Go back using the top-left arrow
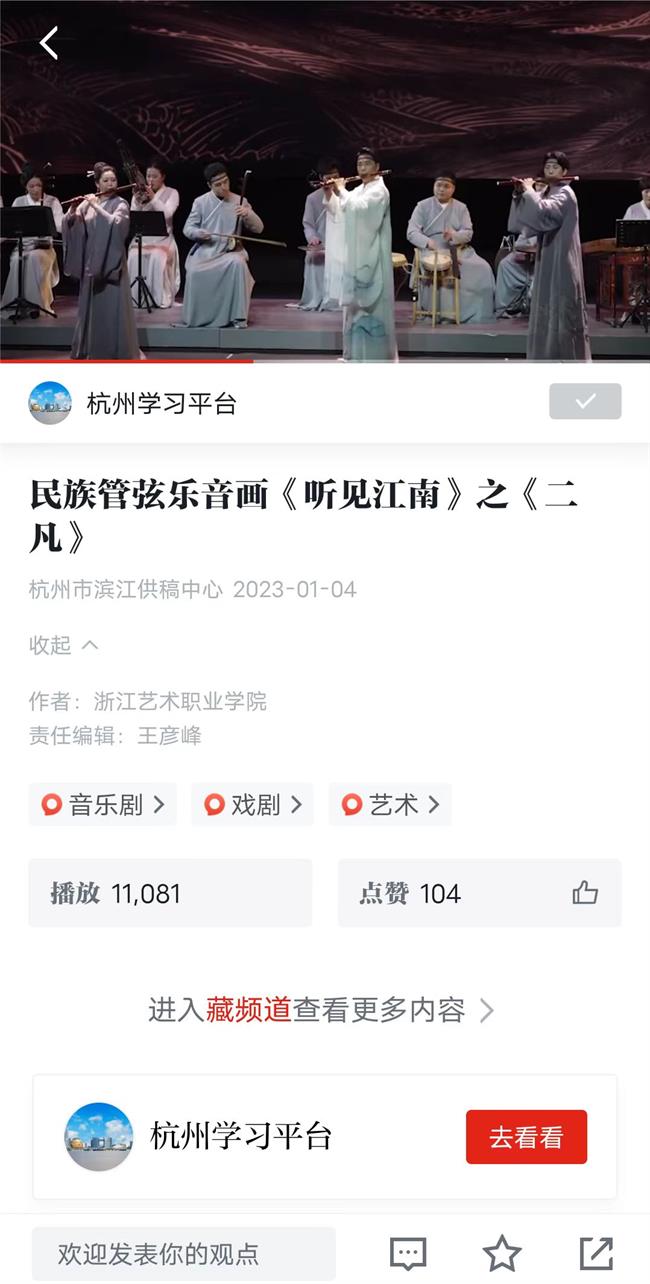The image size is (650, 1284). 48,43
